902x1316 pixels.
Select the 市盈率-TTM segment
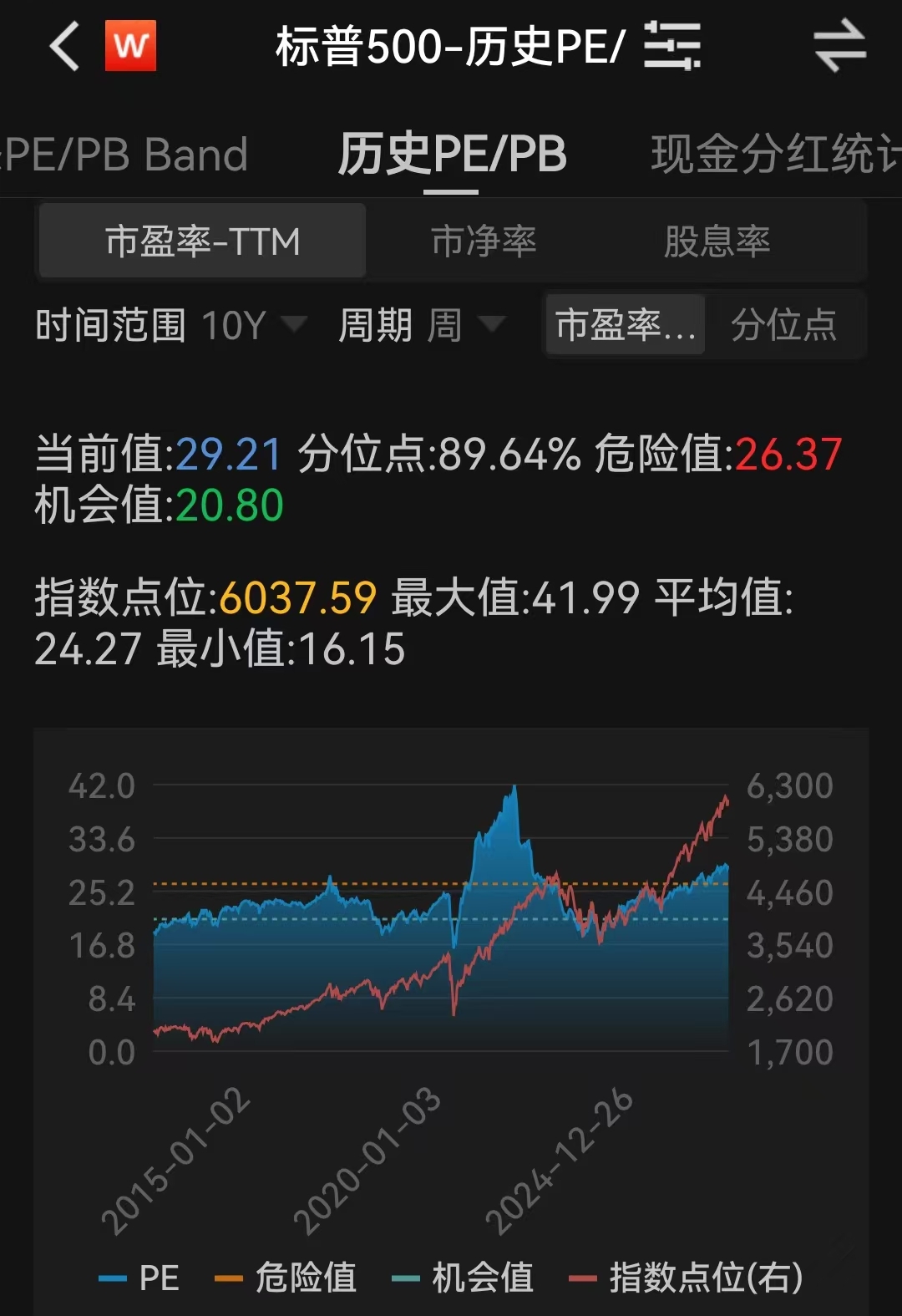click(x=203, y=241)
